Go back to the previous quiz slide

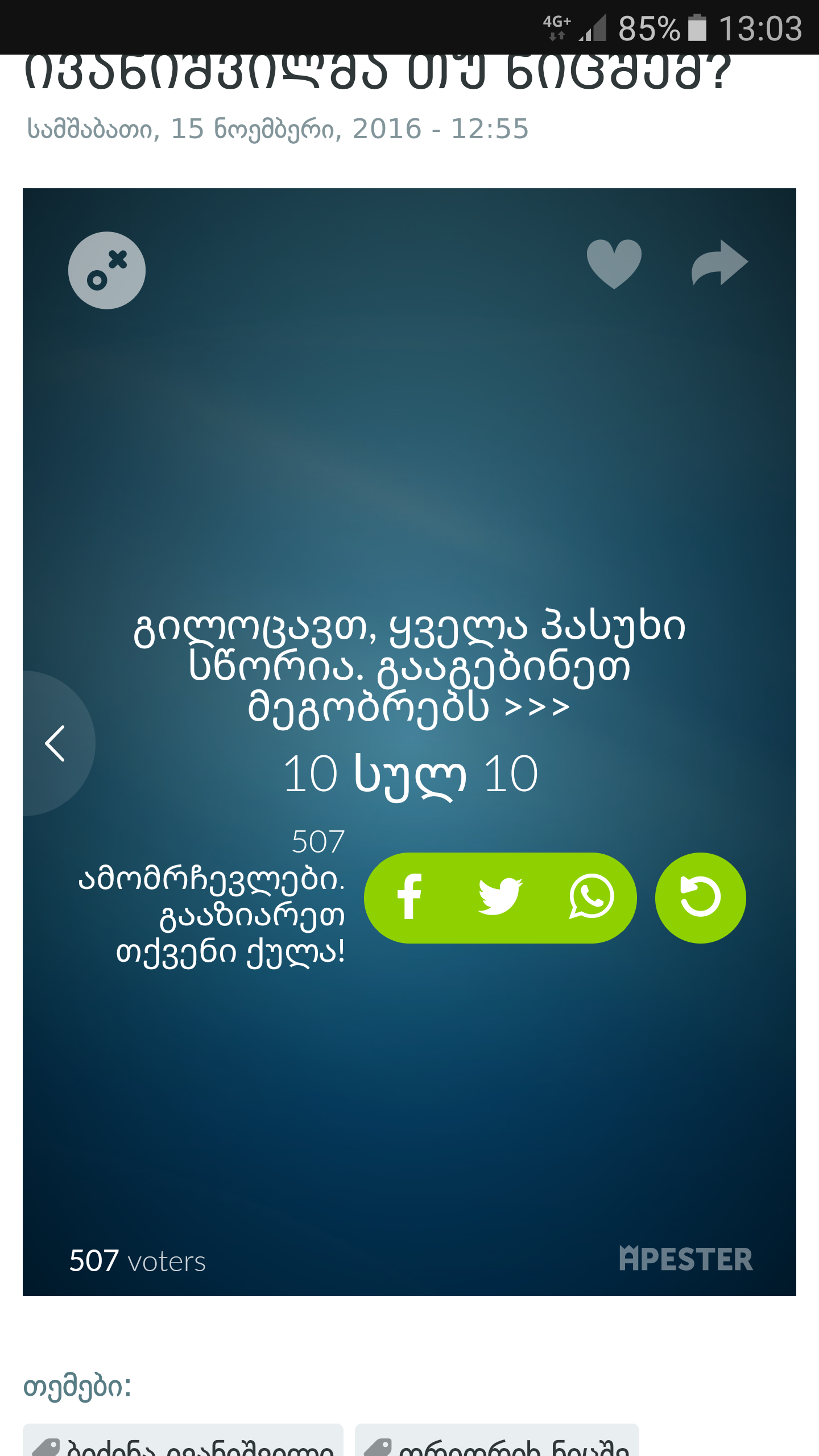(x=56, y=743)
